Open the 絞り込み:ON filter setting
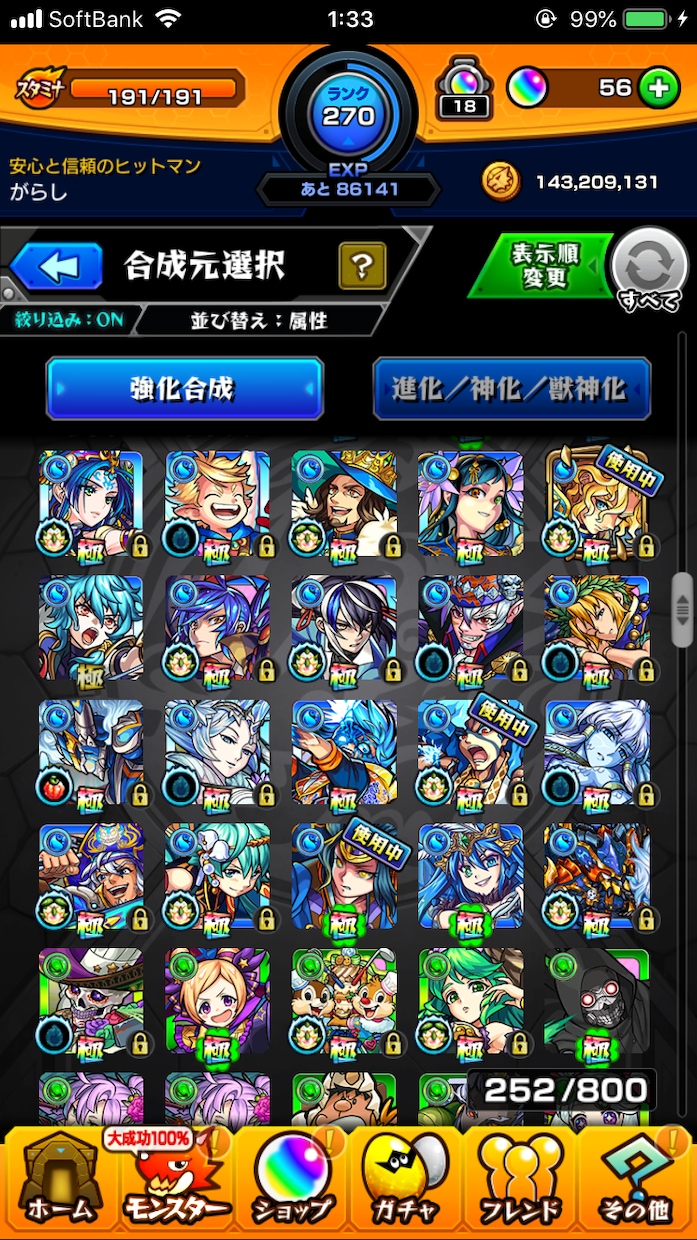This screenshot has width=697, height=1240. [68, 321]
